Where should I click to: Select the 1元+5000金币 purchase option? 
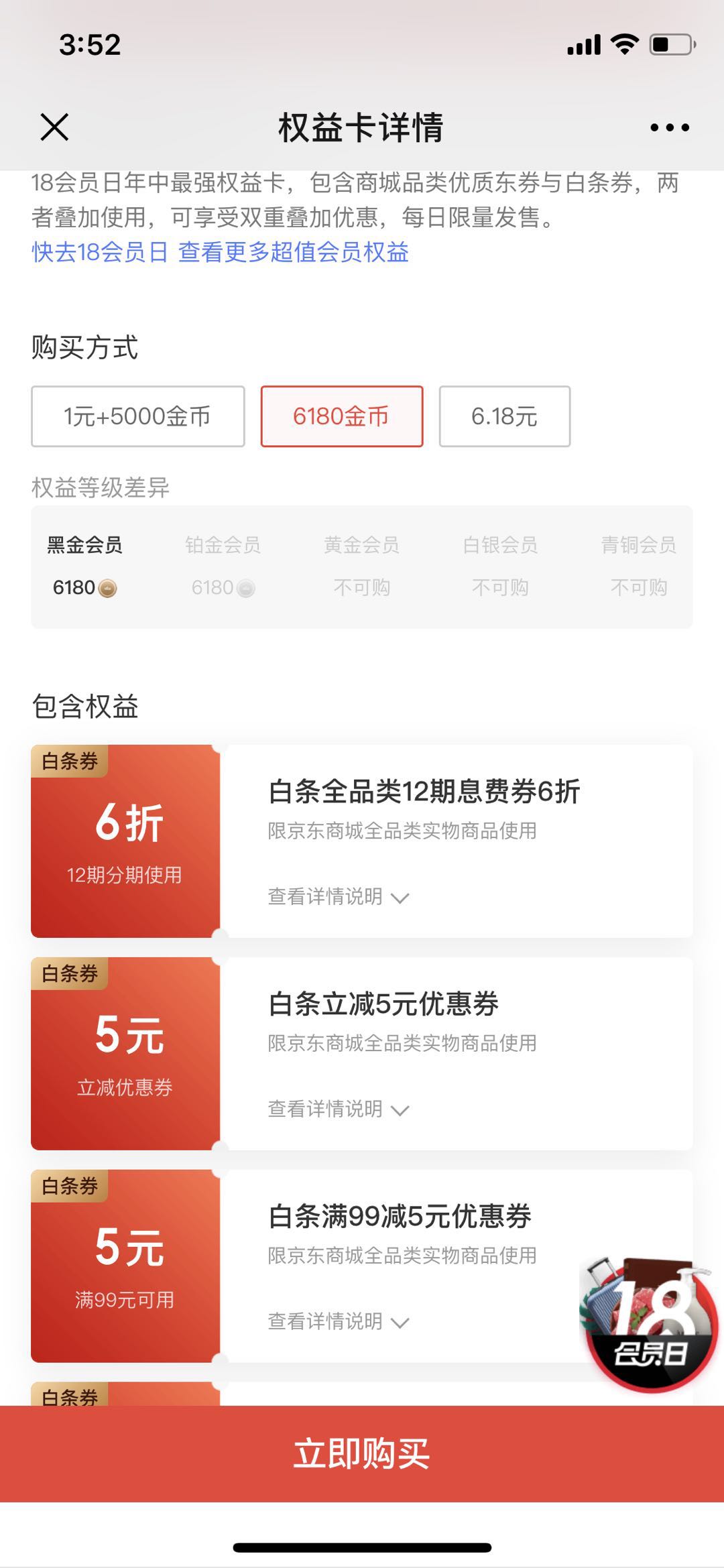[x=138, y=416]
